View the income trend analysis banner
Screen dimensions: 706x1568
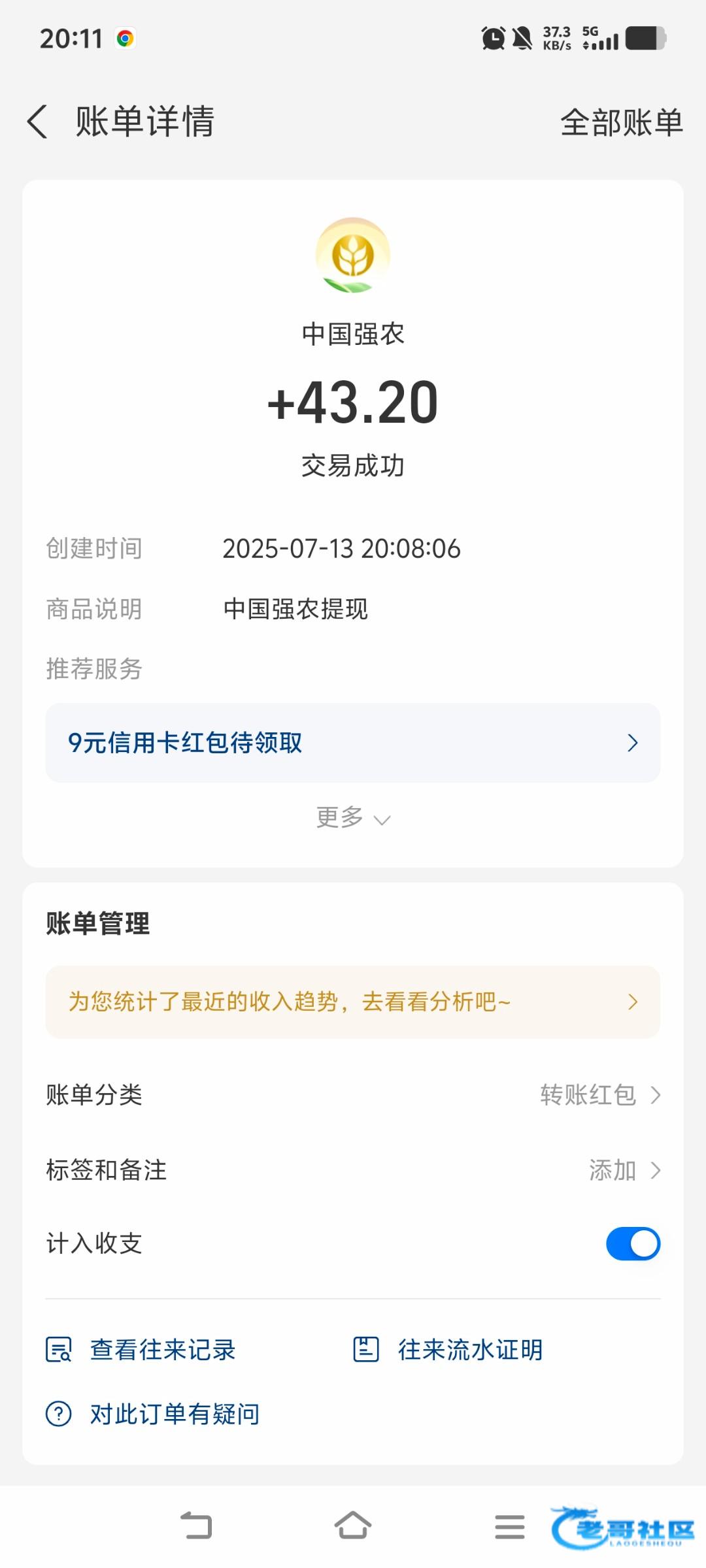tap(353, 1002)
